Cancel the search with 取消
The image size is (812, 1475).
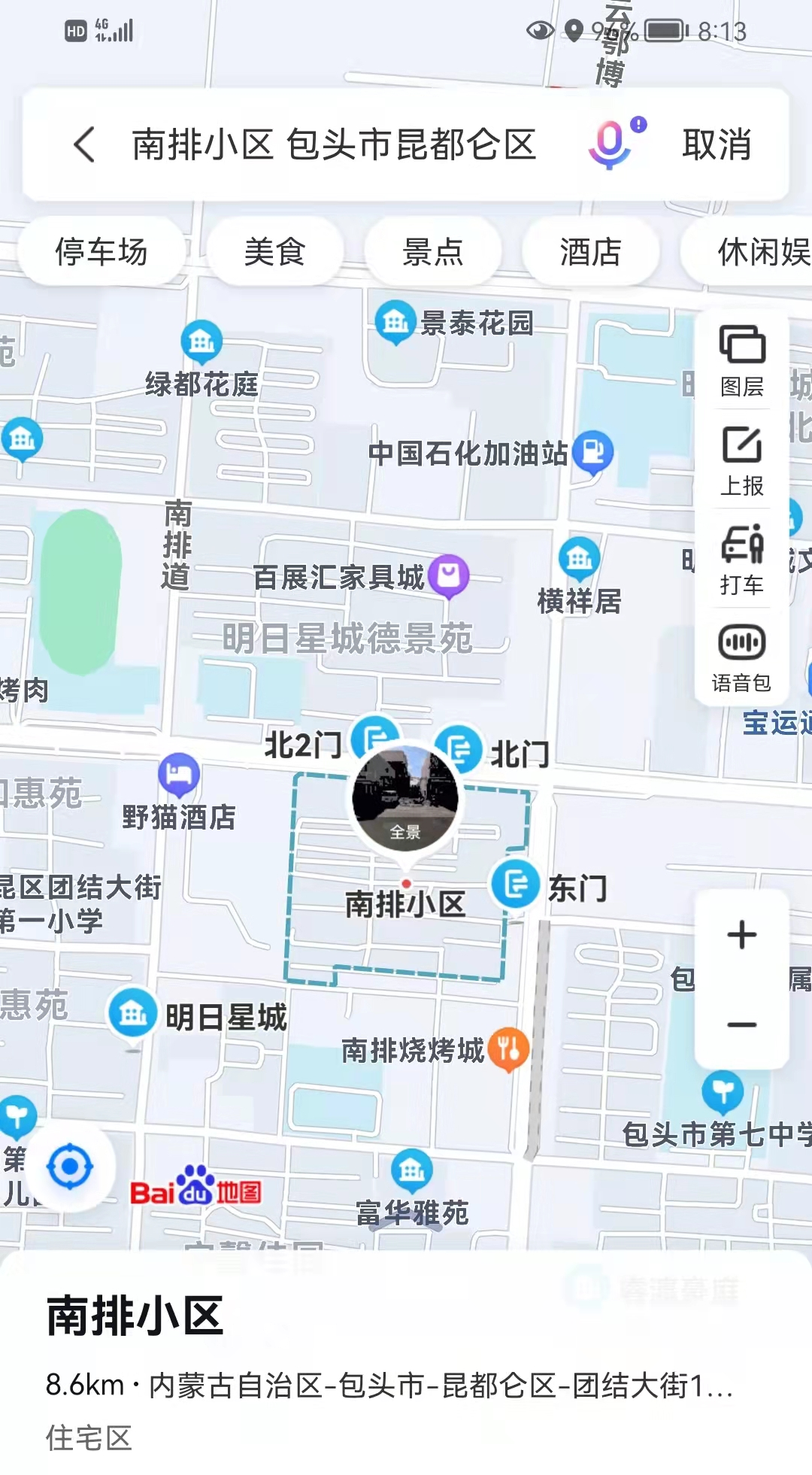(717, 144)
